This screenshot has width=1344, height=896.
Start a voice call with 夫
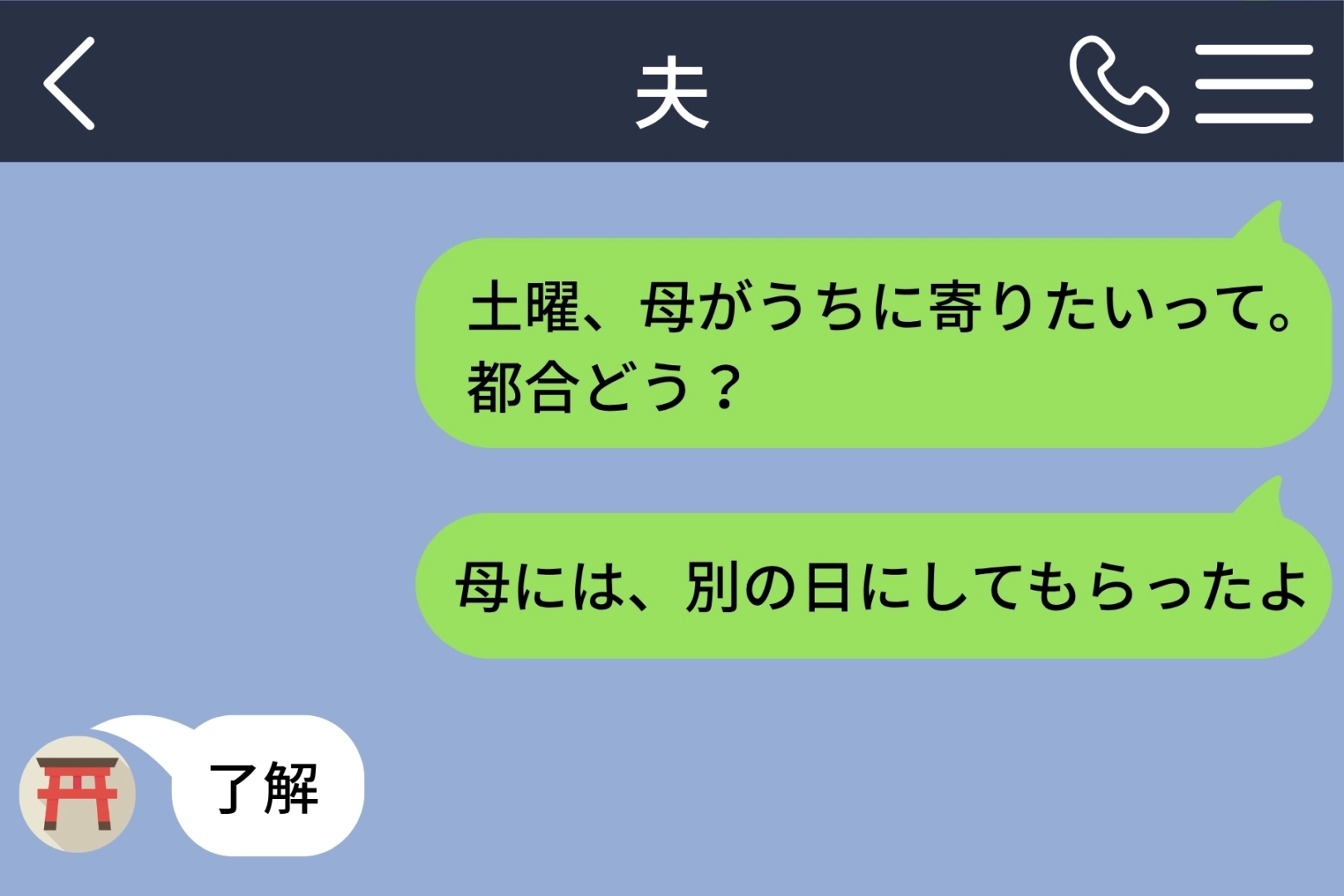(1118, 84)
